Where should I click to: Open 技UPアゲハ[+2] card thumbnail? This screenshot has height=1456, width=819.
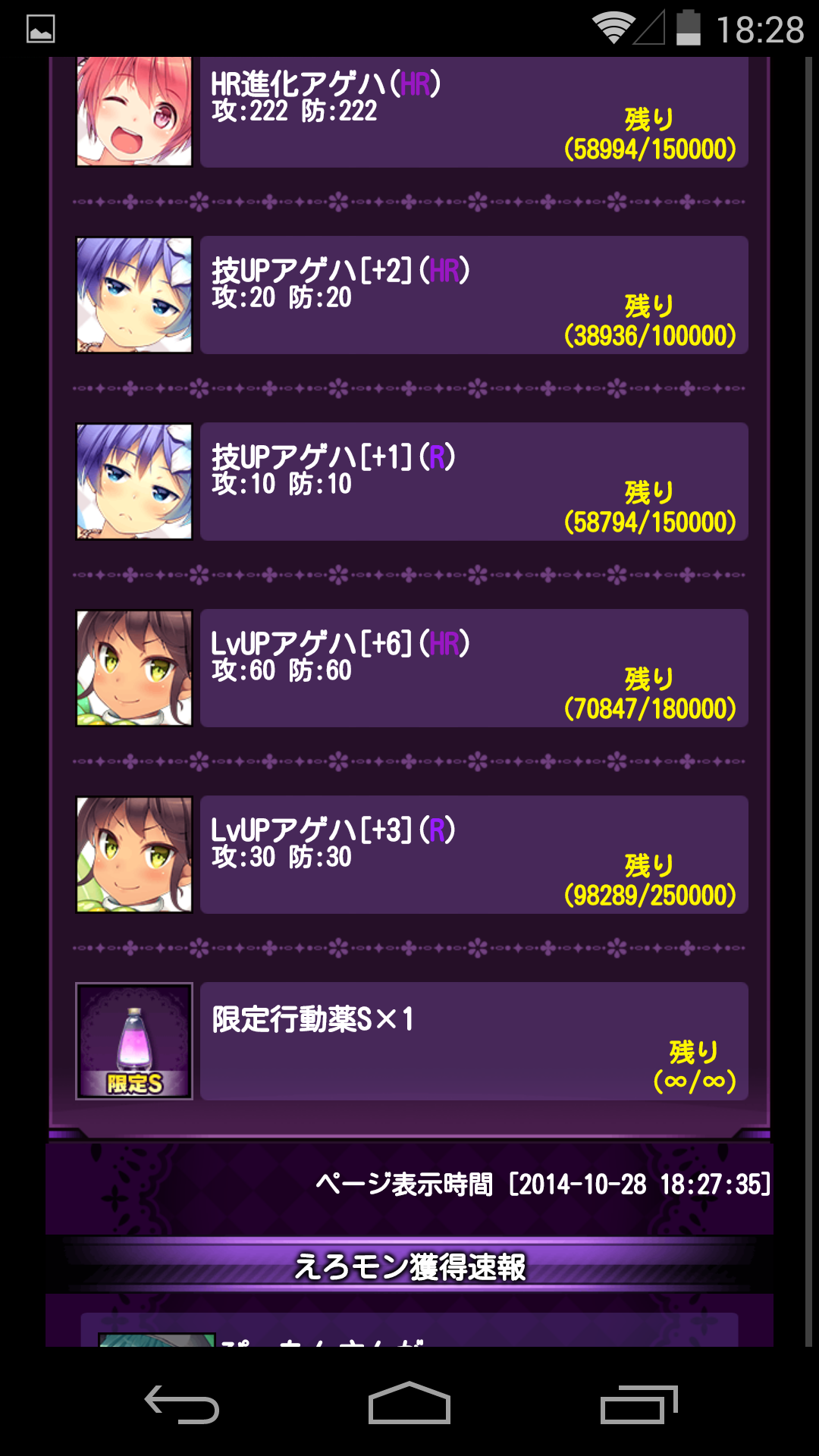[134, 295]
